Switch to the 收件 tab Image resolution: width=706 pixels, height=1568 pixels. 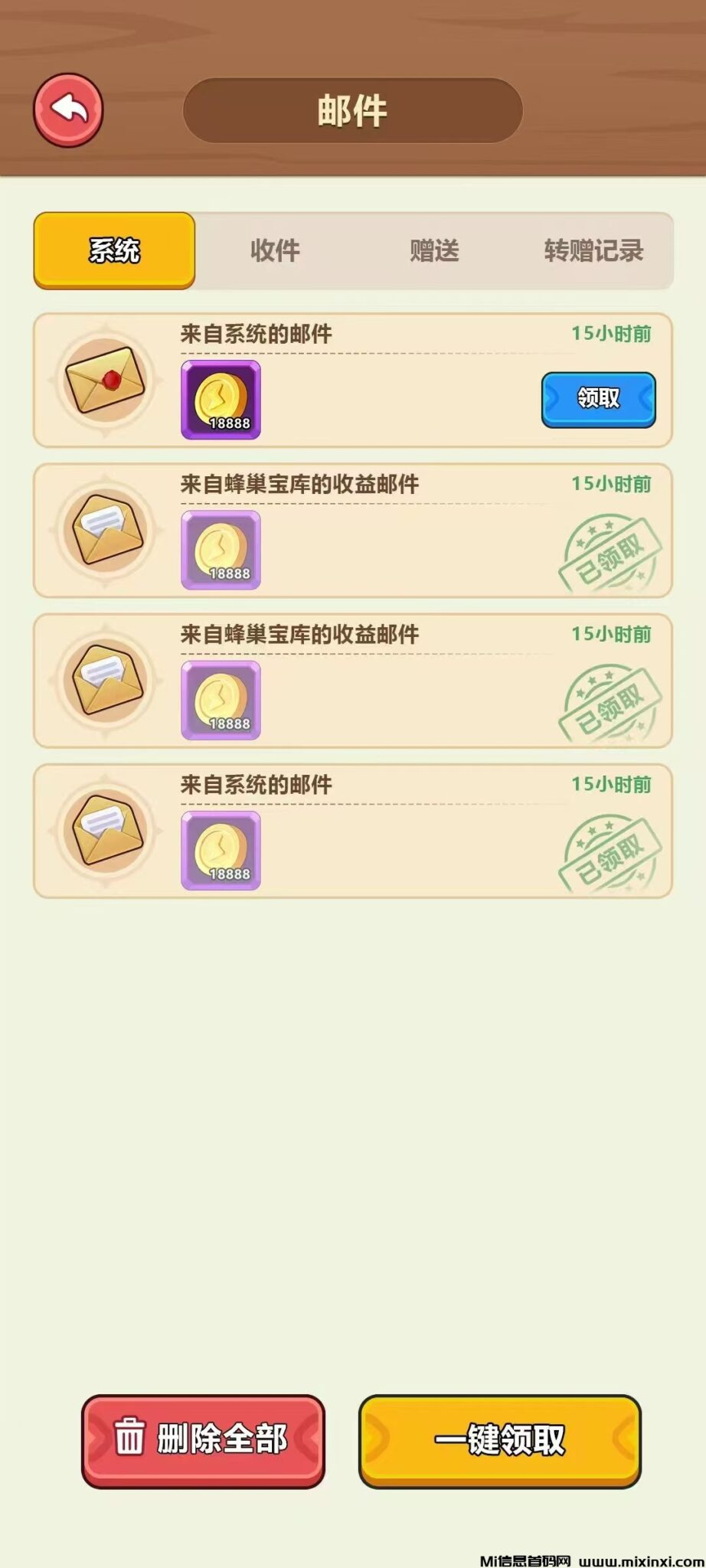click(x=275, y=250)
